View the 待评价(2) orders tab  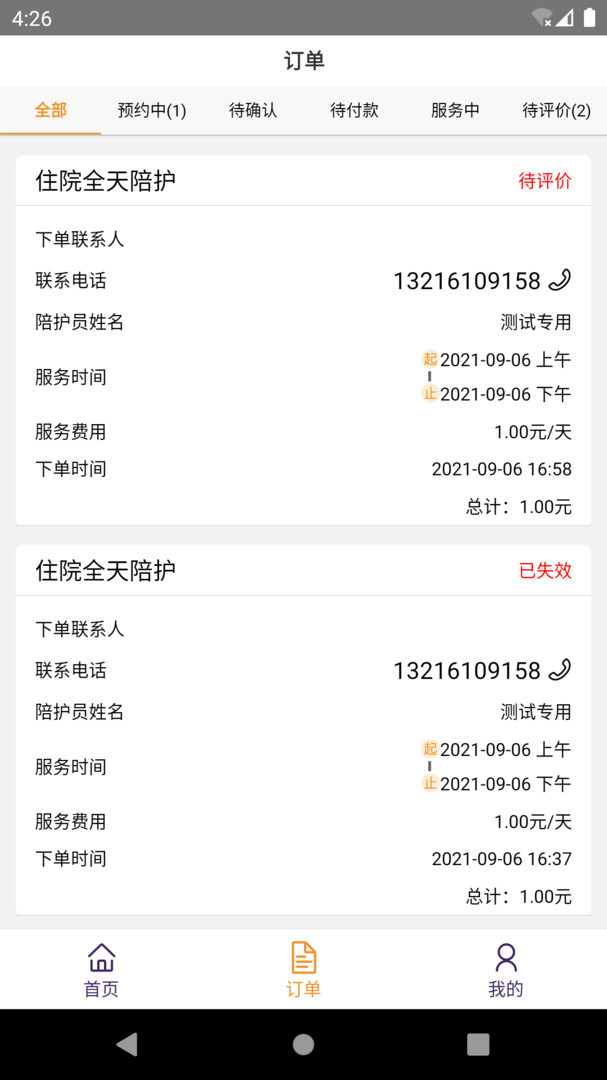click(x=556, y=110)
